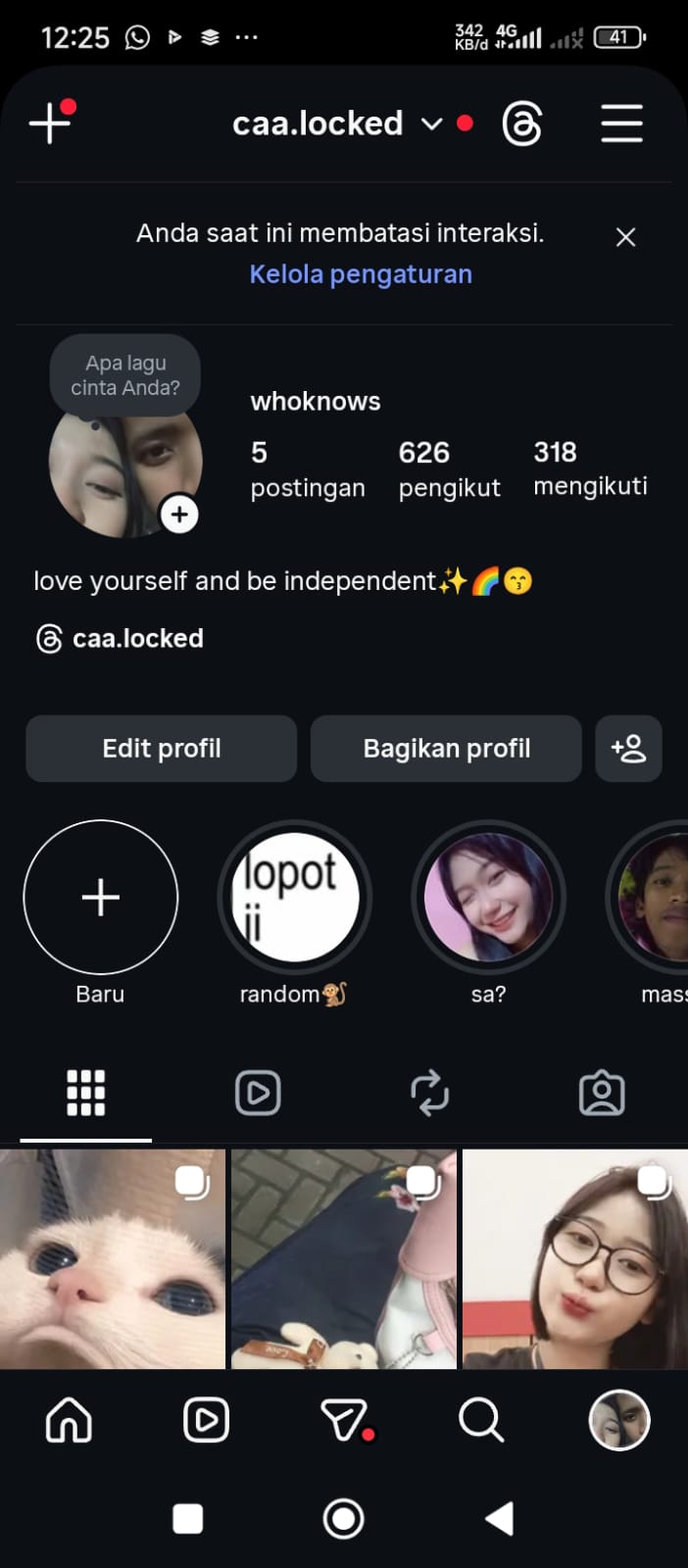Viewport: 688px width, 1568px height.
Task: Tap the Edit profil button
Action: point(162,749)
